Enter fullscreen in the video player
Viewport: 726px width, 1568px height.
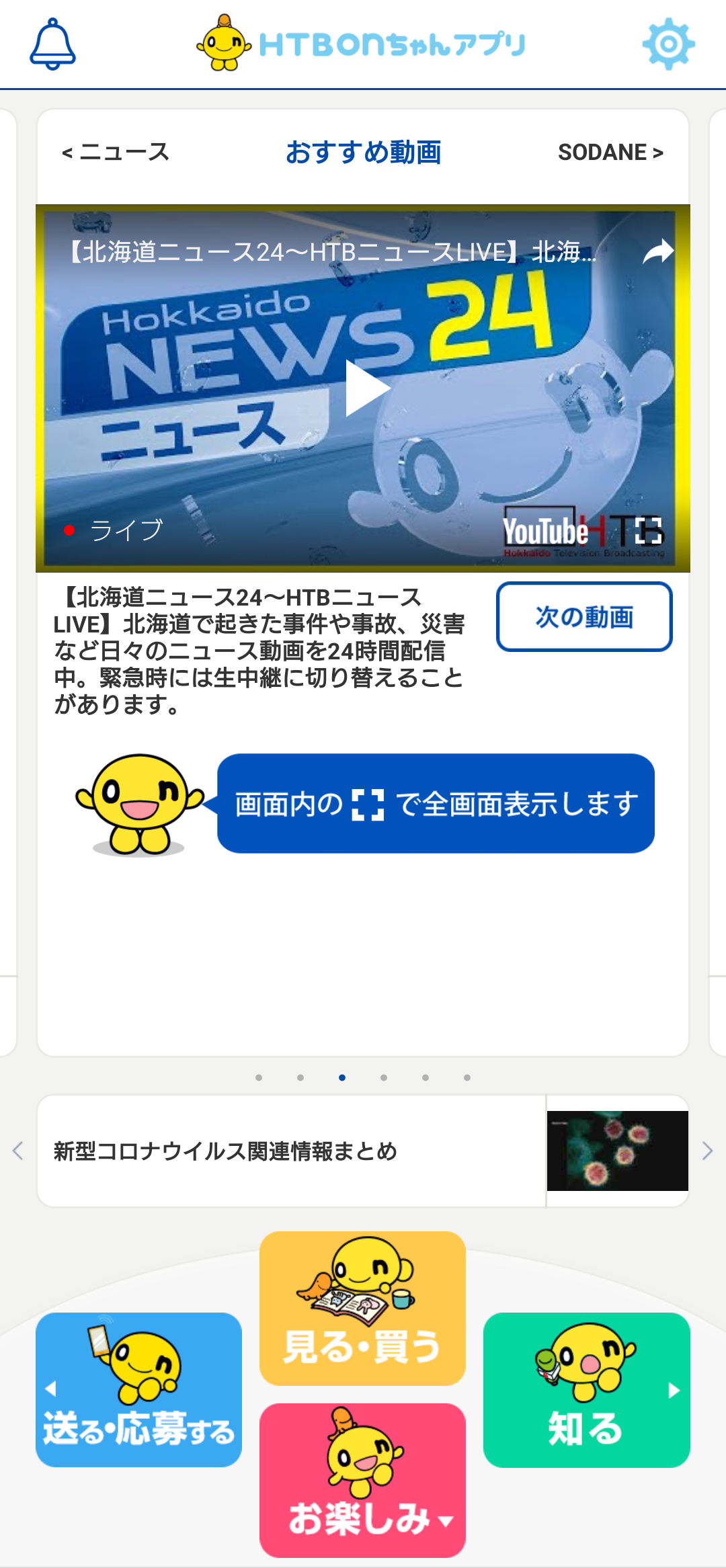pos(649,531)
